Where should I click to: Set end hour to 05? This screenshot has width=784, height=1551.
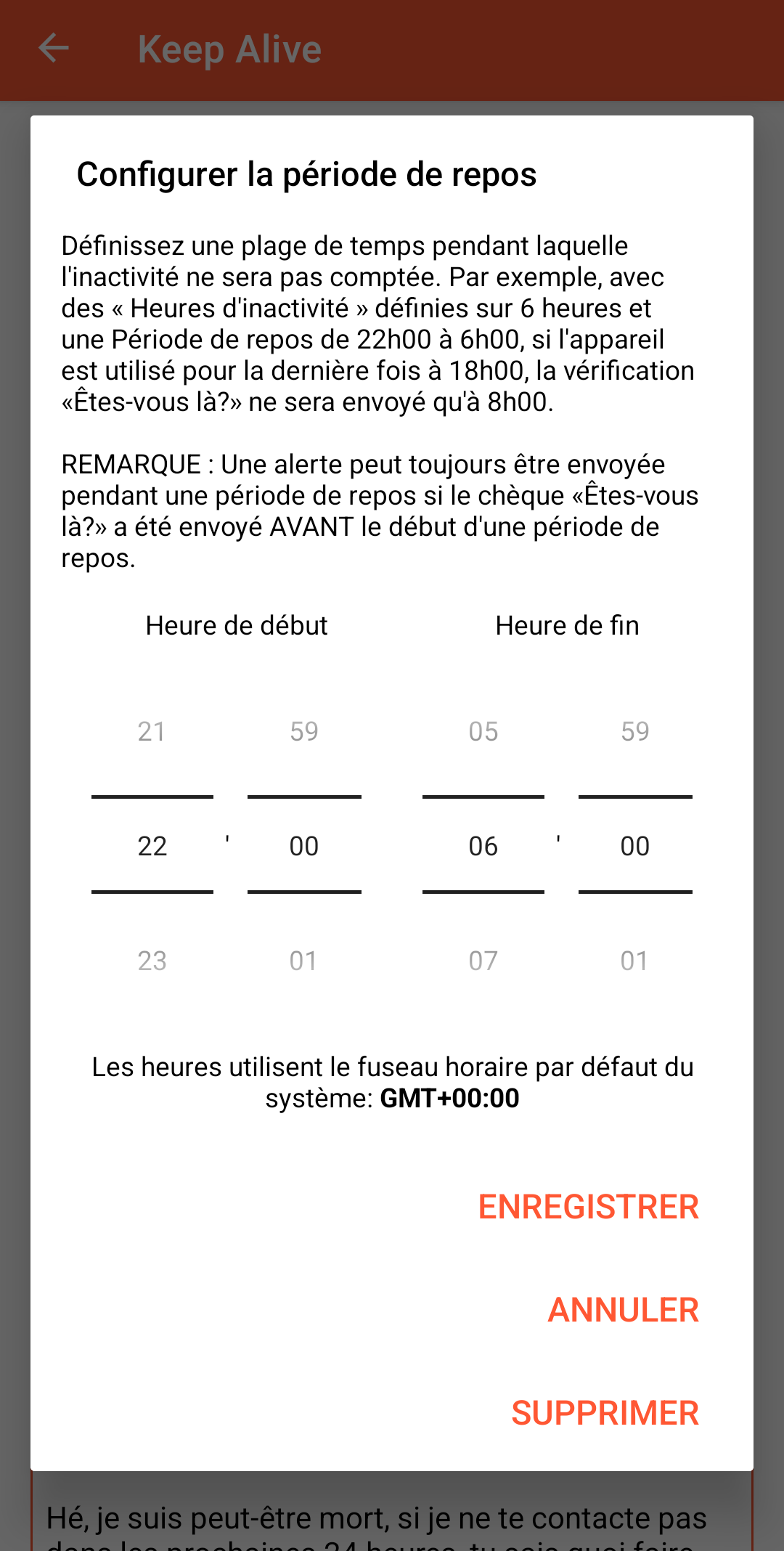tap(483, 731)
